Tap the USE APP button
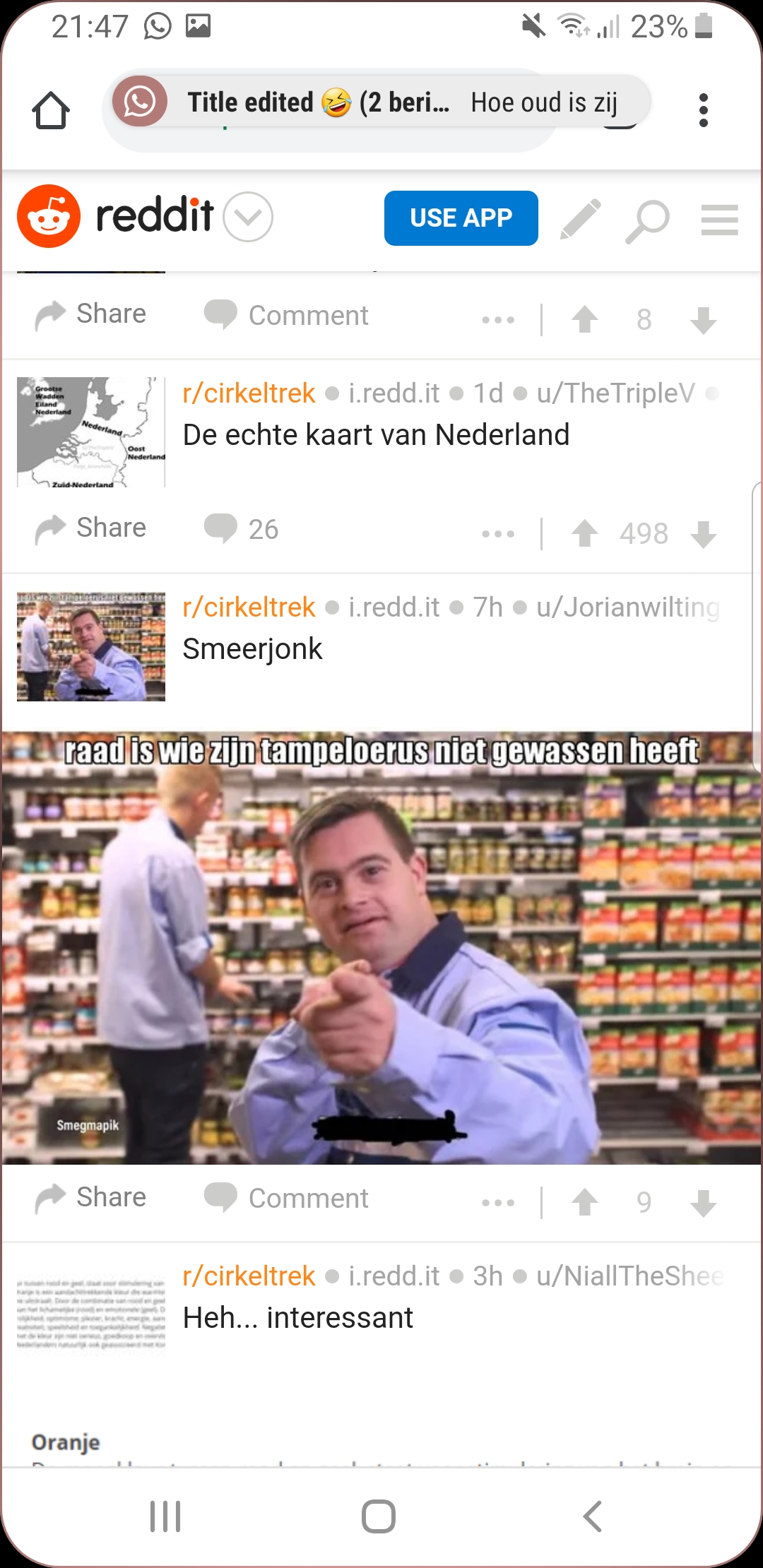The height and width of the screenshot is (1568, 763). (461, 218)
